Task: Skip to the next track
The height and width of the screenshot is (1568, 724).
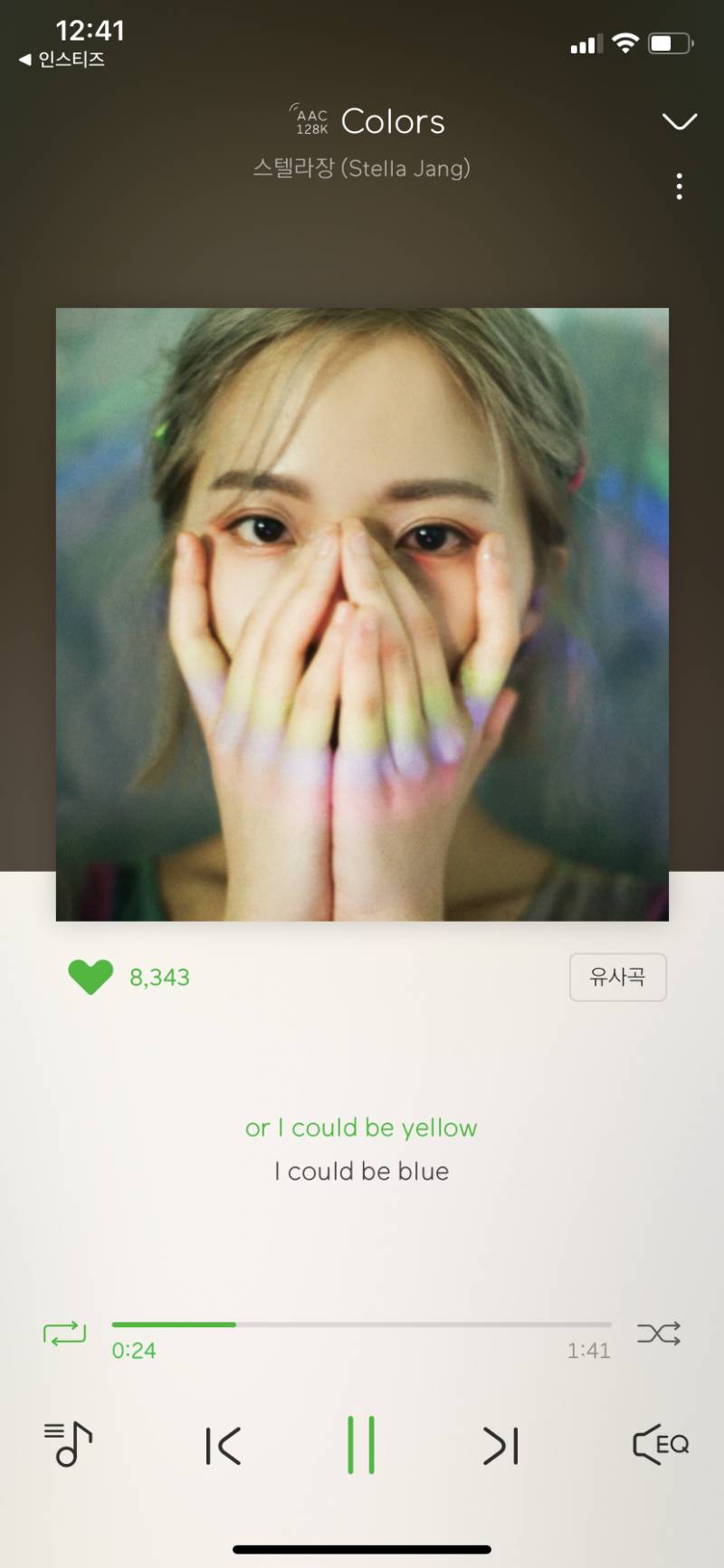Action: point(501,1445)
